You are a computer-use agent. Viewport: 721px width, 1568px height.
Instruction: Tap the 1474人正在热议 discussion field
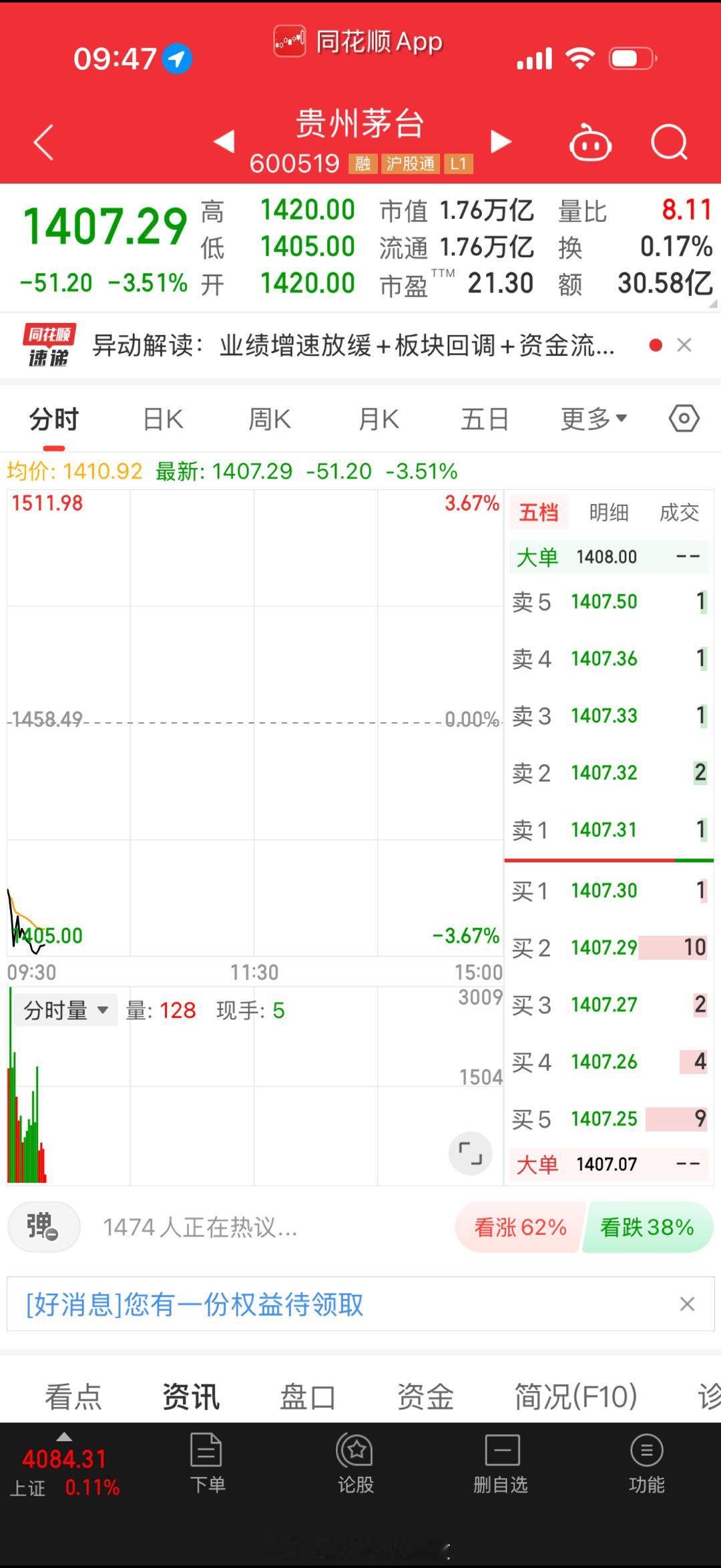[x=200, y=1226]
